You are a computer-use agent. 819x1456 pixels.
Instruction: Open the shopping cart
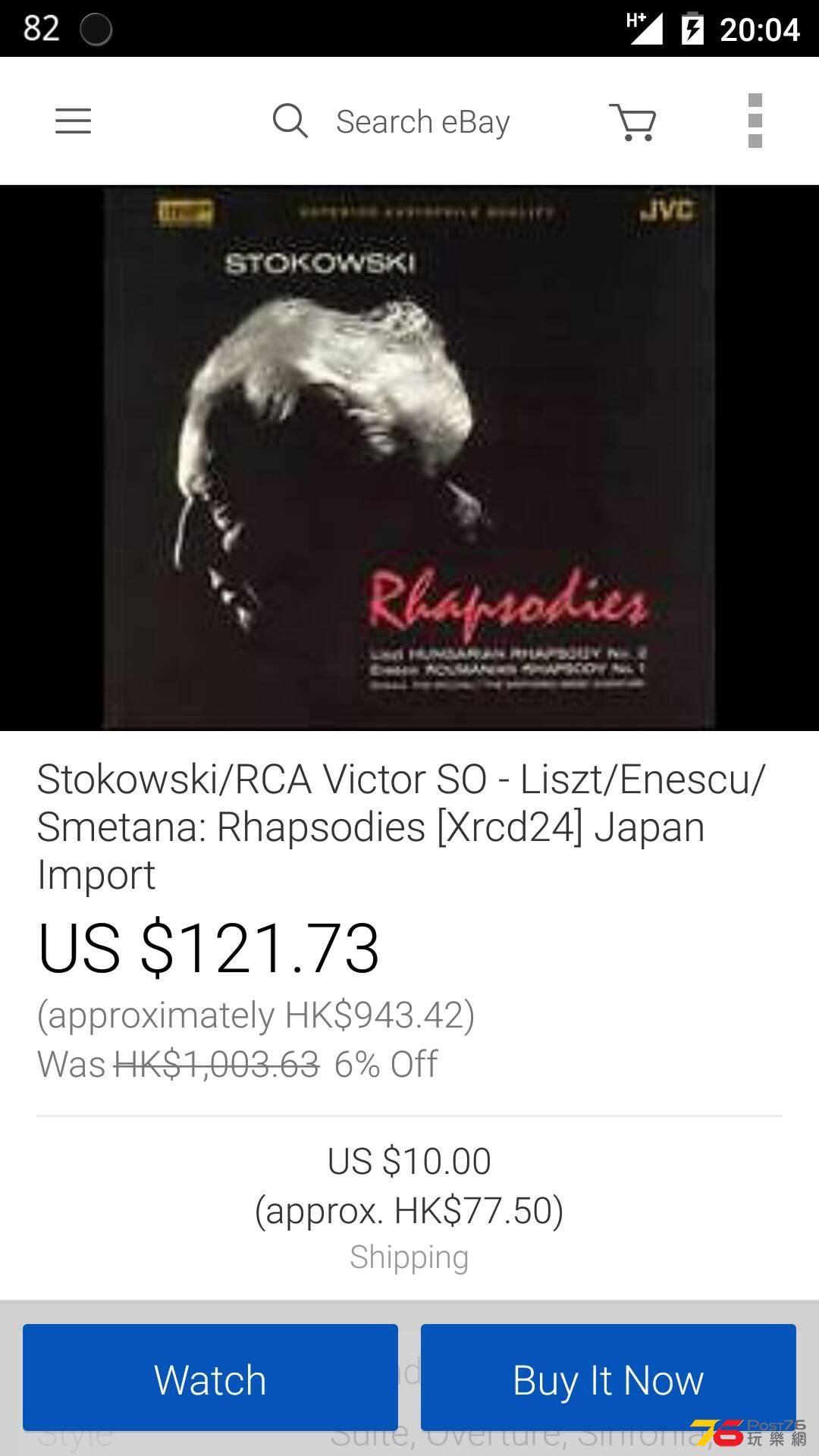(x=633, y=122)
